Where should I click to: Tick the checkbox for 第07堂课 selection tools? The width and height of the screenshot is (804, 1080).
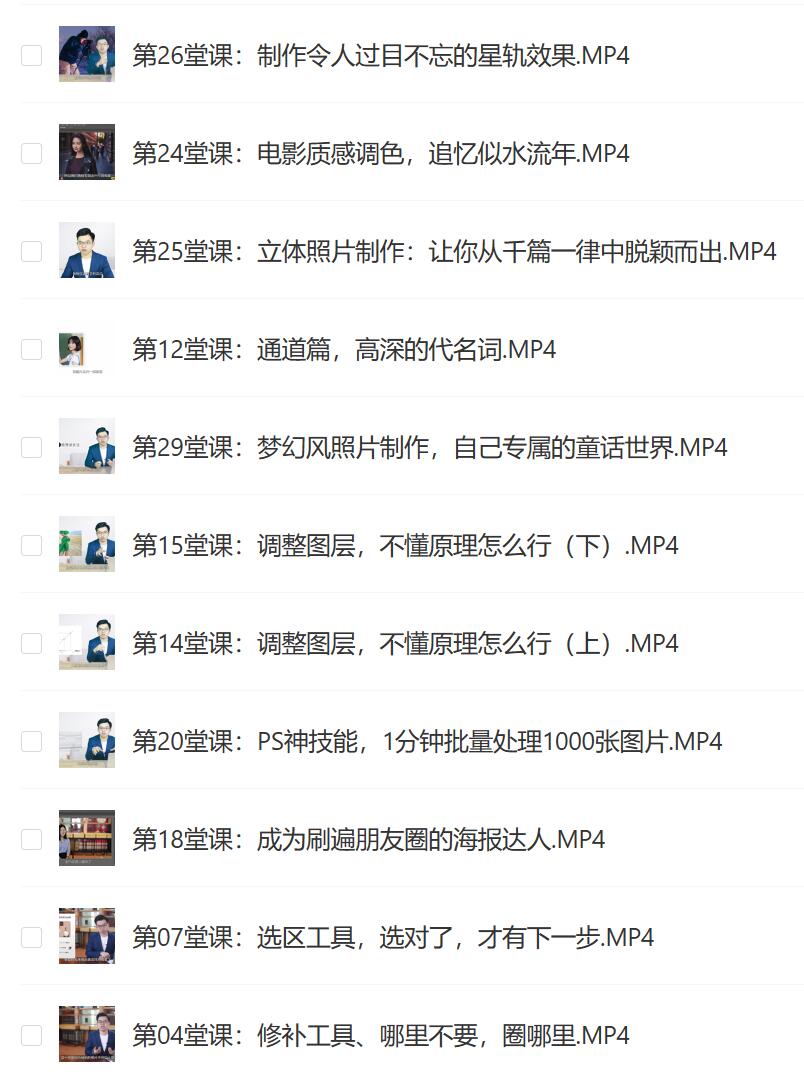click(x=31, y=936)
